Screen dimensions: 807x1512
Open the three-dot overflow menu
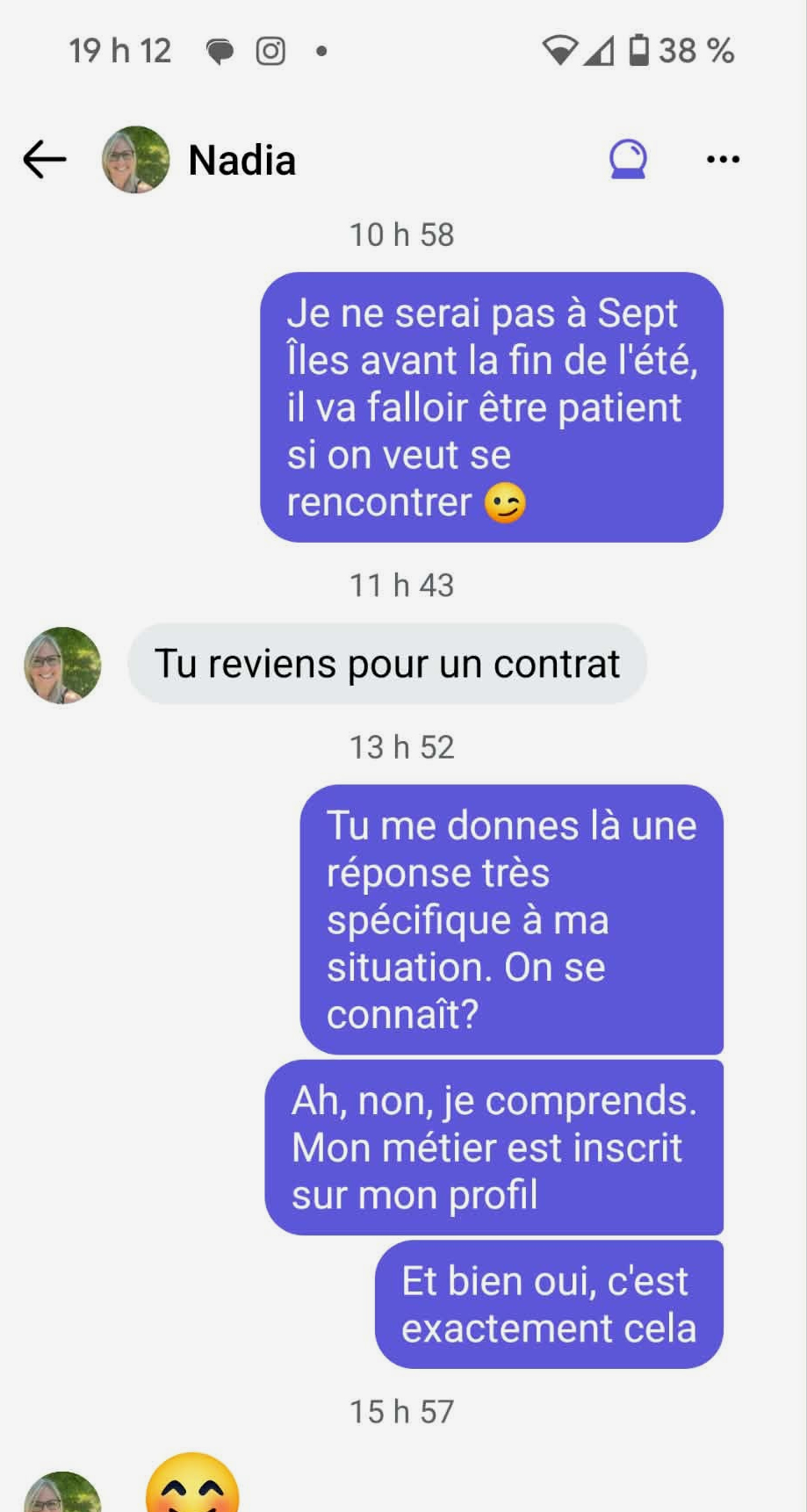point(723,160)
